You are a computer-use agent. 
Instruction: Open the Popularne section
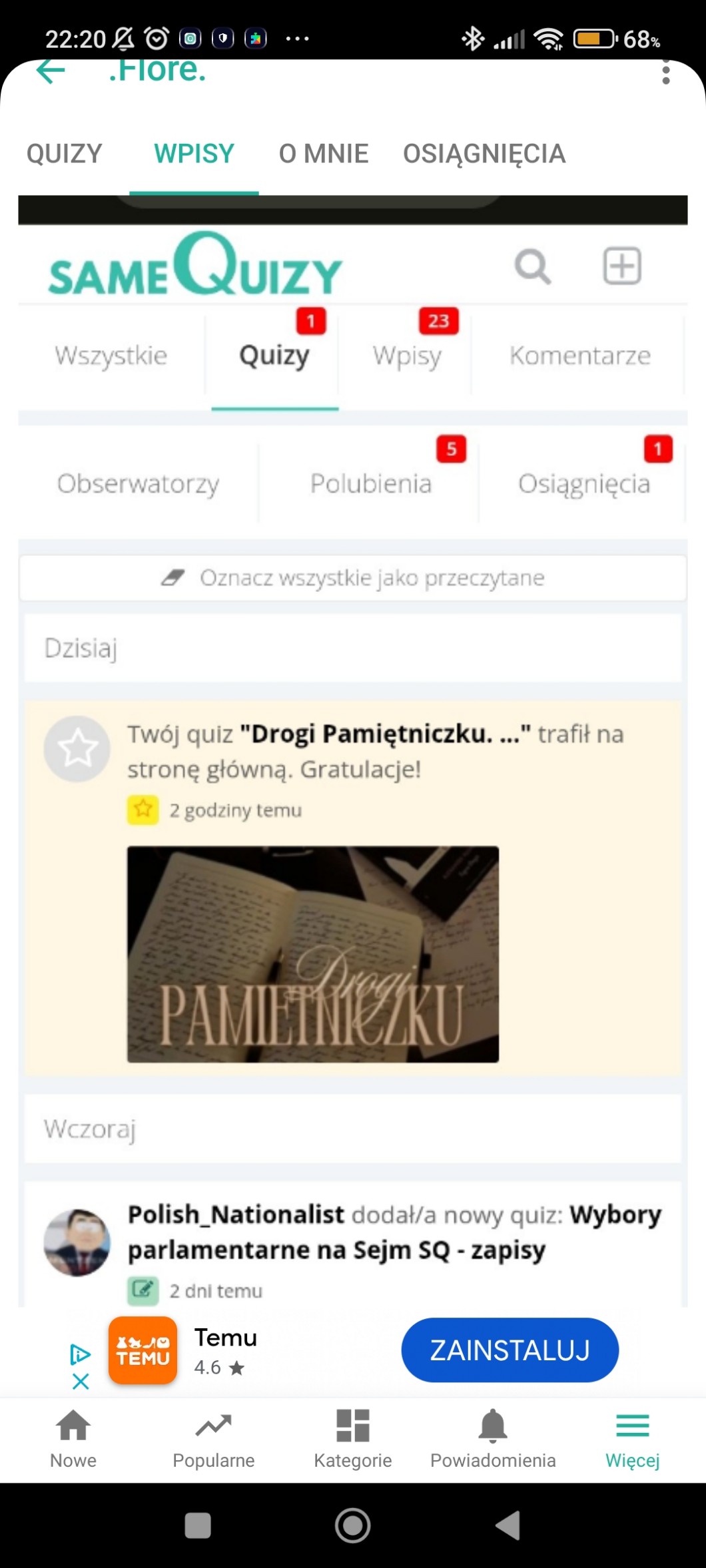coord(213,1438)
